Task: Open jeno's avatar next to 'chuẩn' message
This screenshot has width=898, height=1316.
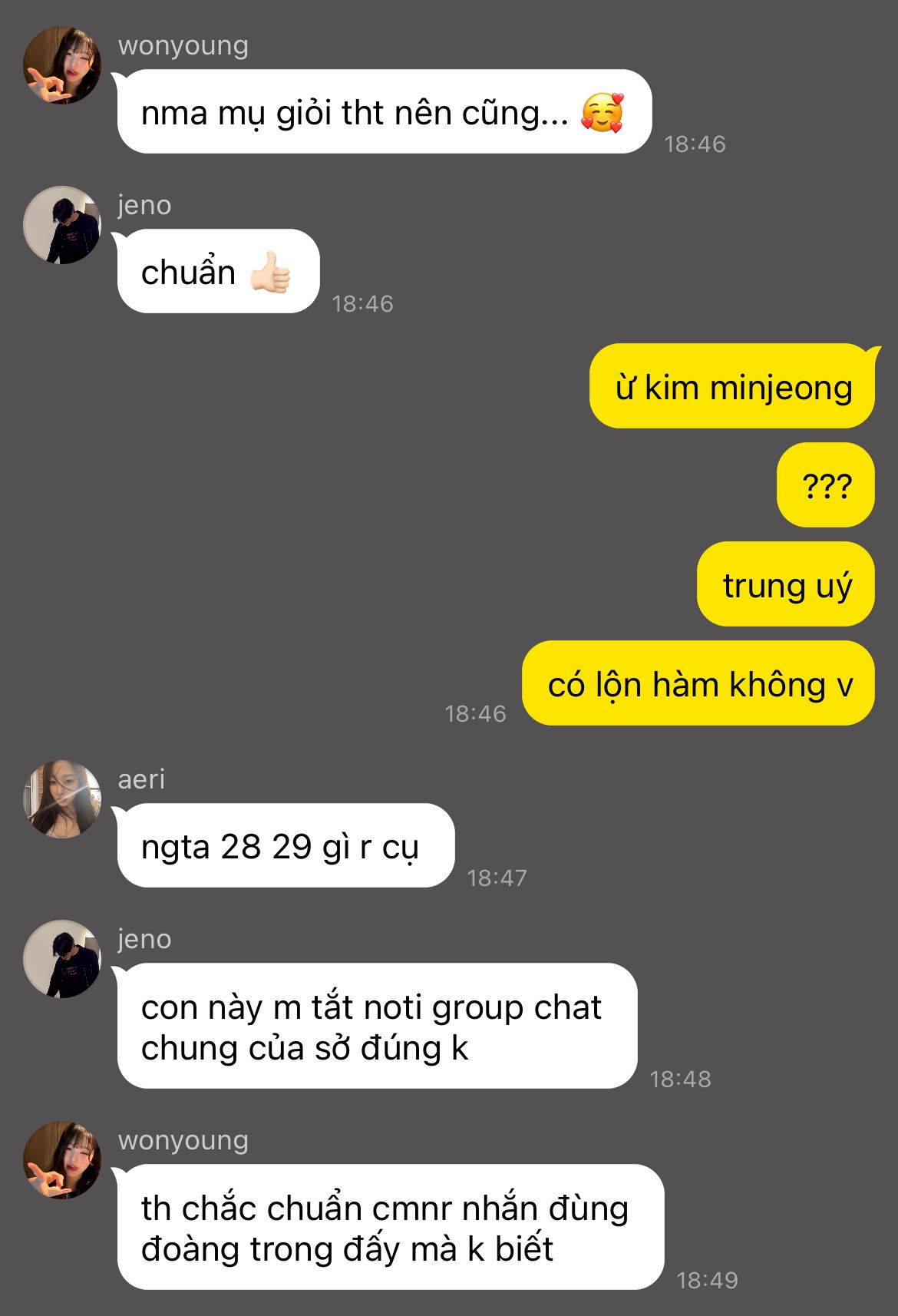Action: coord(62,225)
